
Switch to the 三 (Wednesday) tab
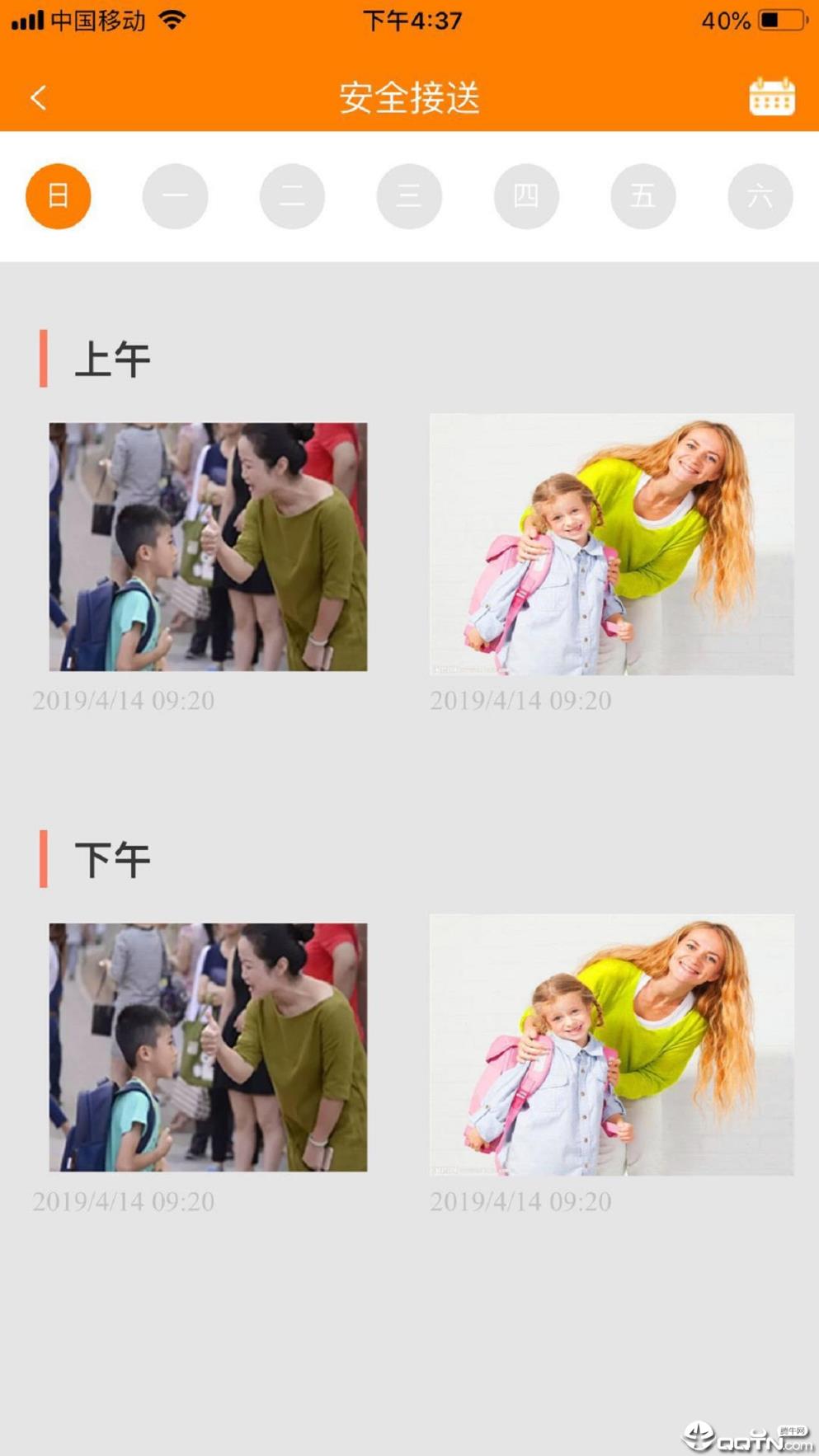tap(409, 196)
